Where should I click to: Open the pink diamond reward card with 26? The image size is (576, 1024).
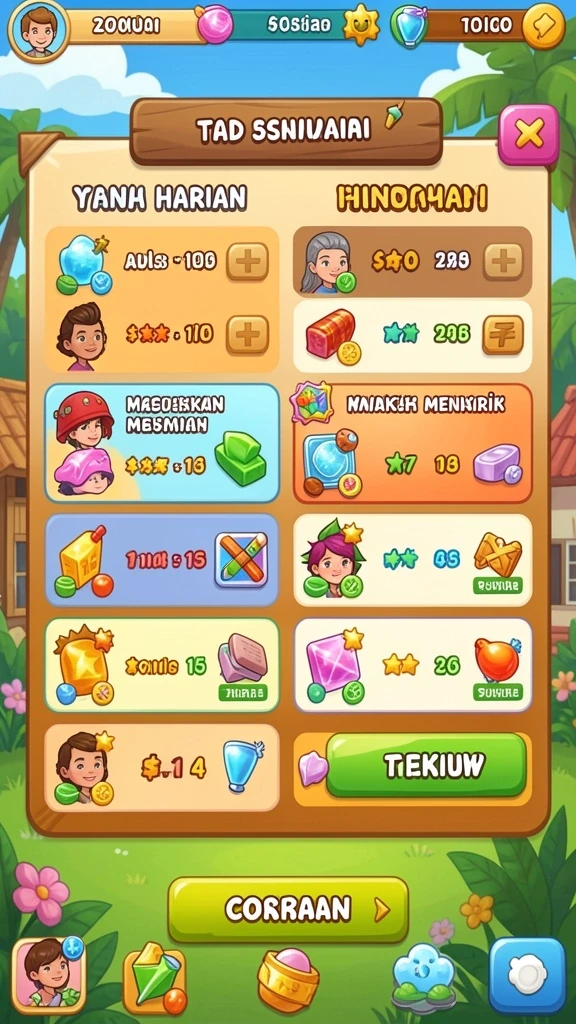click(413, 665)
